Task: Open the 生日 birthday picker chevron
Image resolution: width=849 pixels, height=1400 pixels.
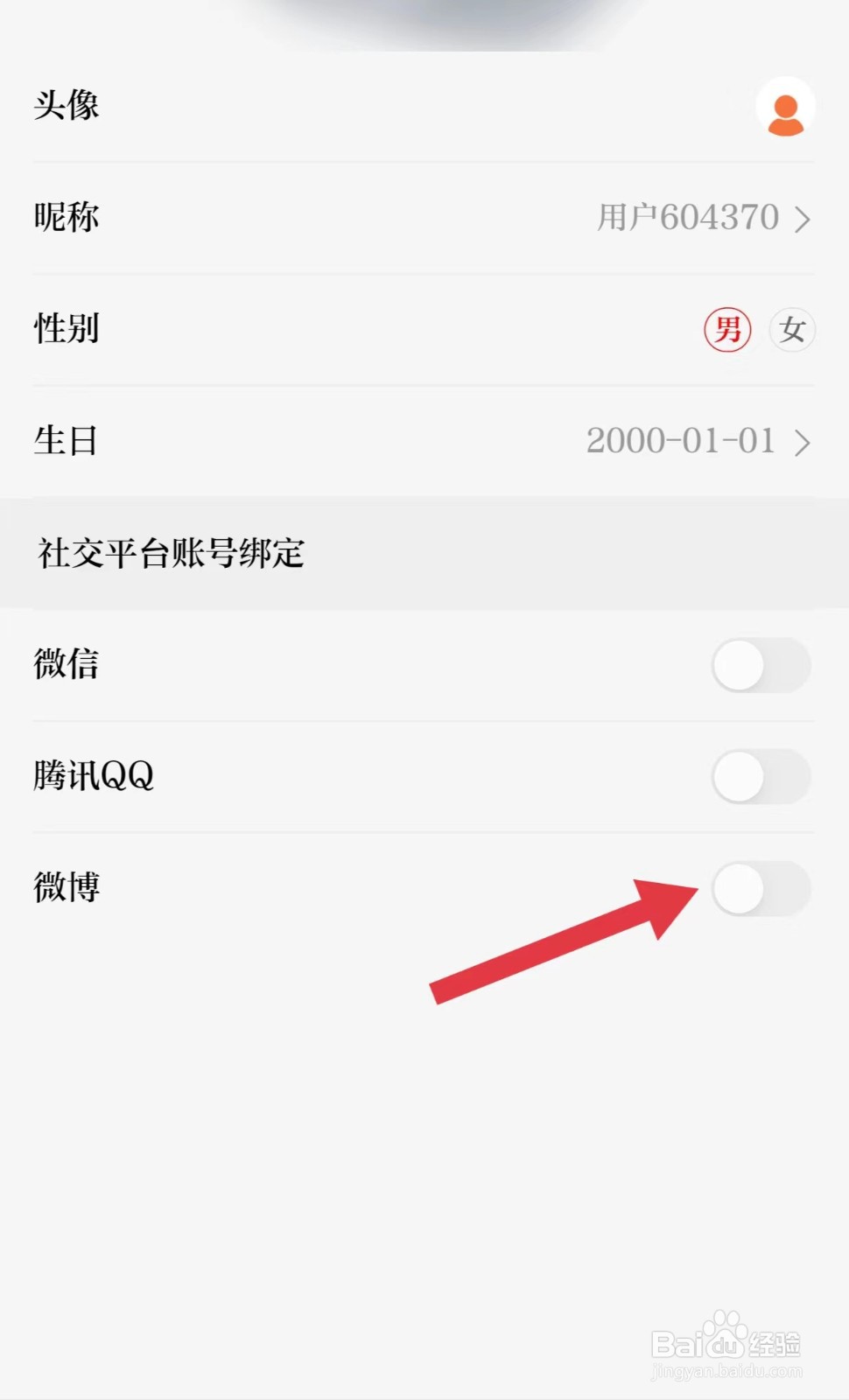Action: [x=802, y=443]
